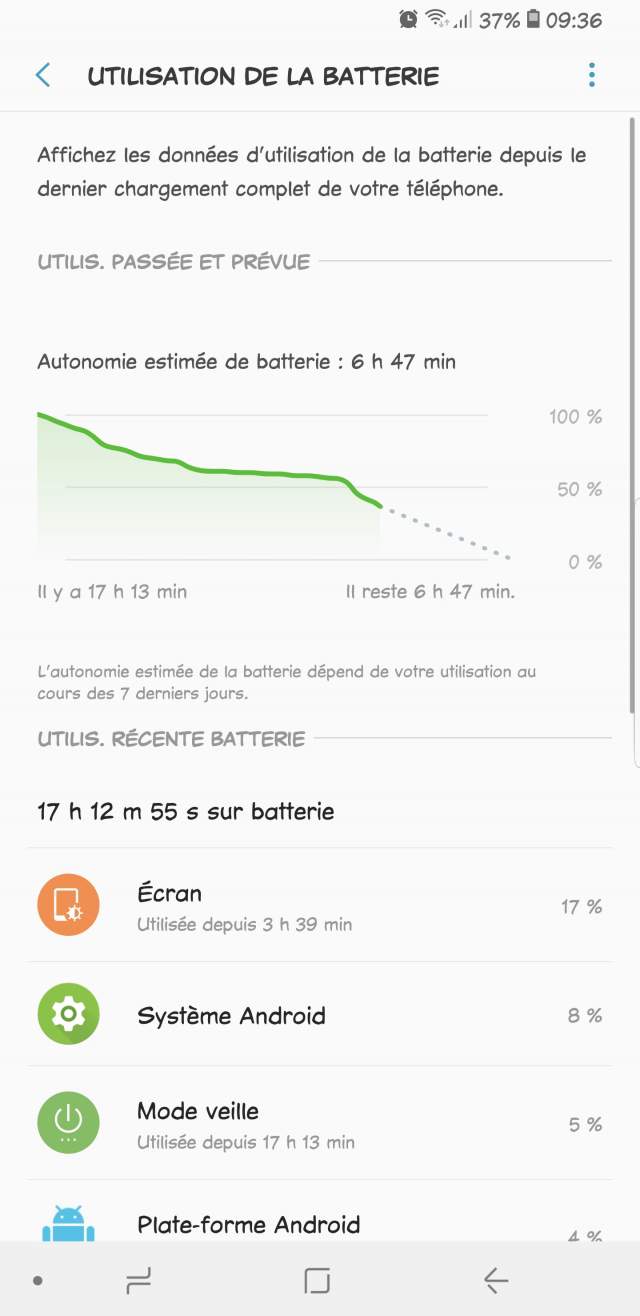Open Système Android battery details
Viewport: 640px width, 1316px height.
click(320, 1015)
